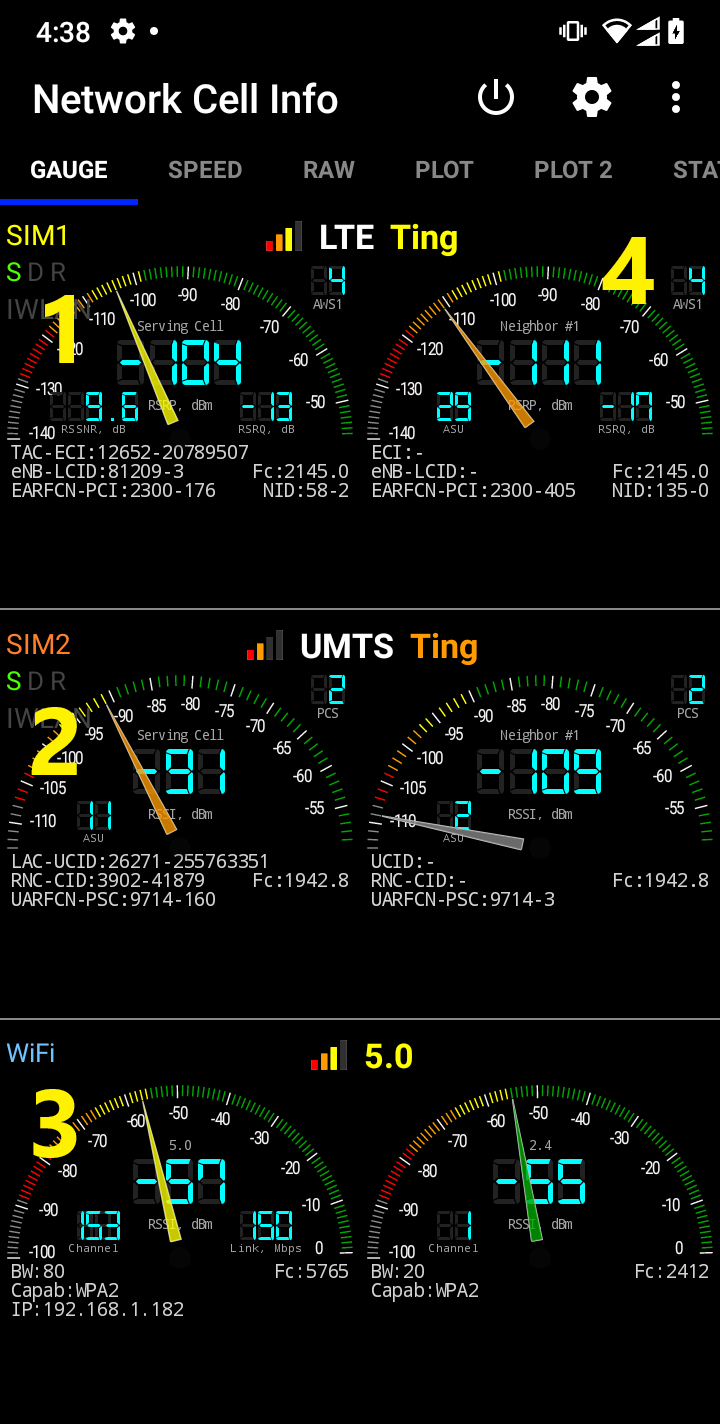The width and height of the screenshot is (720, 1424).
Task: Open the PLOT tab
Action: (444, 170)
